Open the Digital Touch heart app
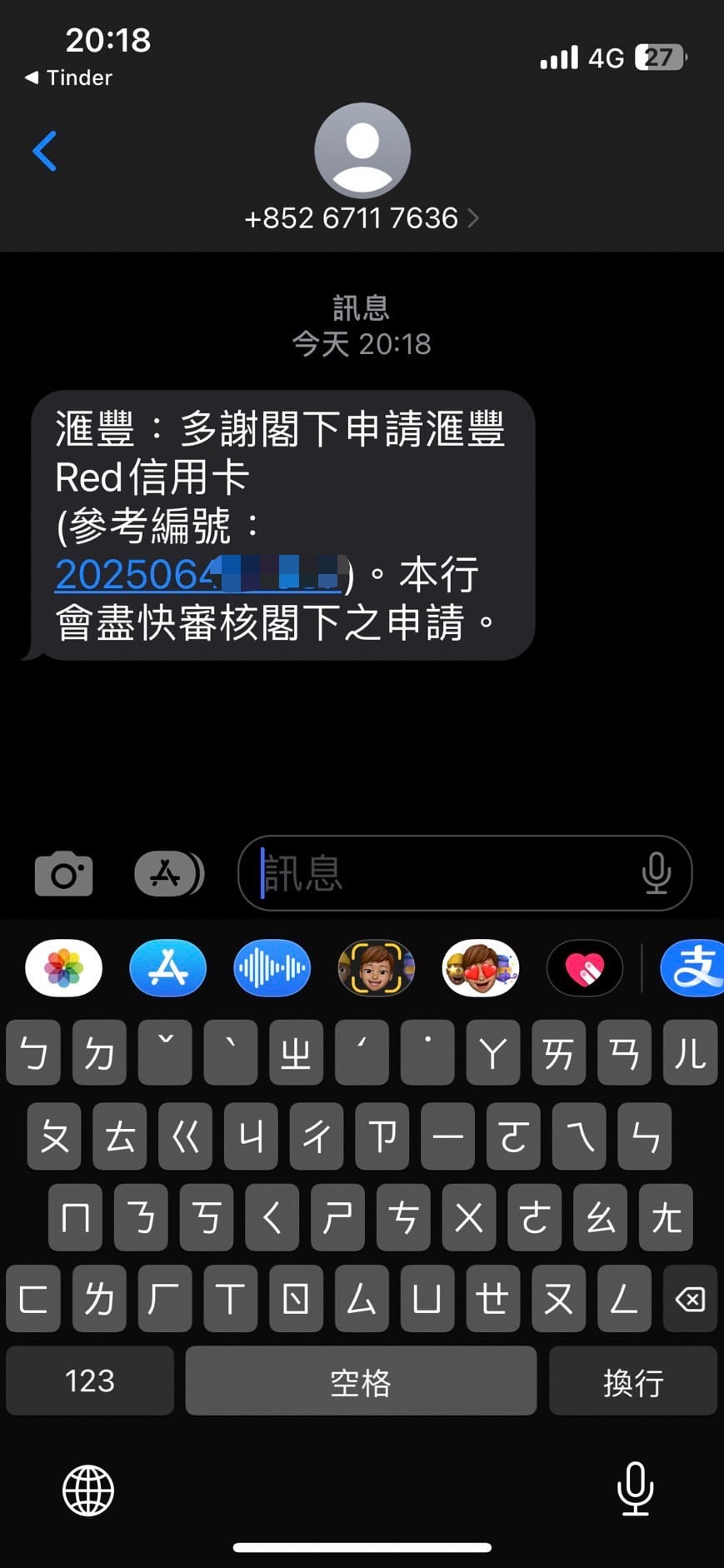The width and height of the screenshot is (724, 1568). coord(584,968)
